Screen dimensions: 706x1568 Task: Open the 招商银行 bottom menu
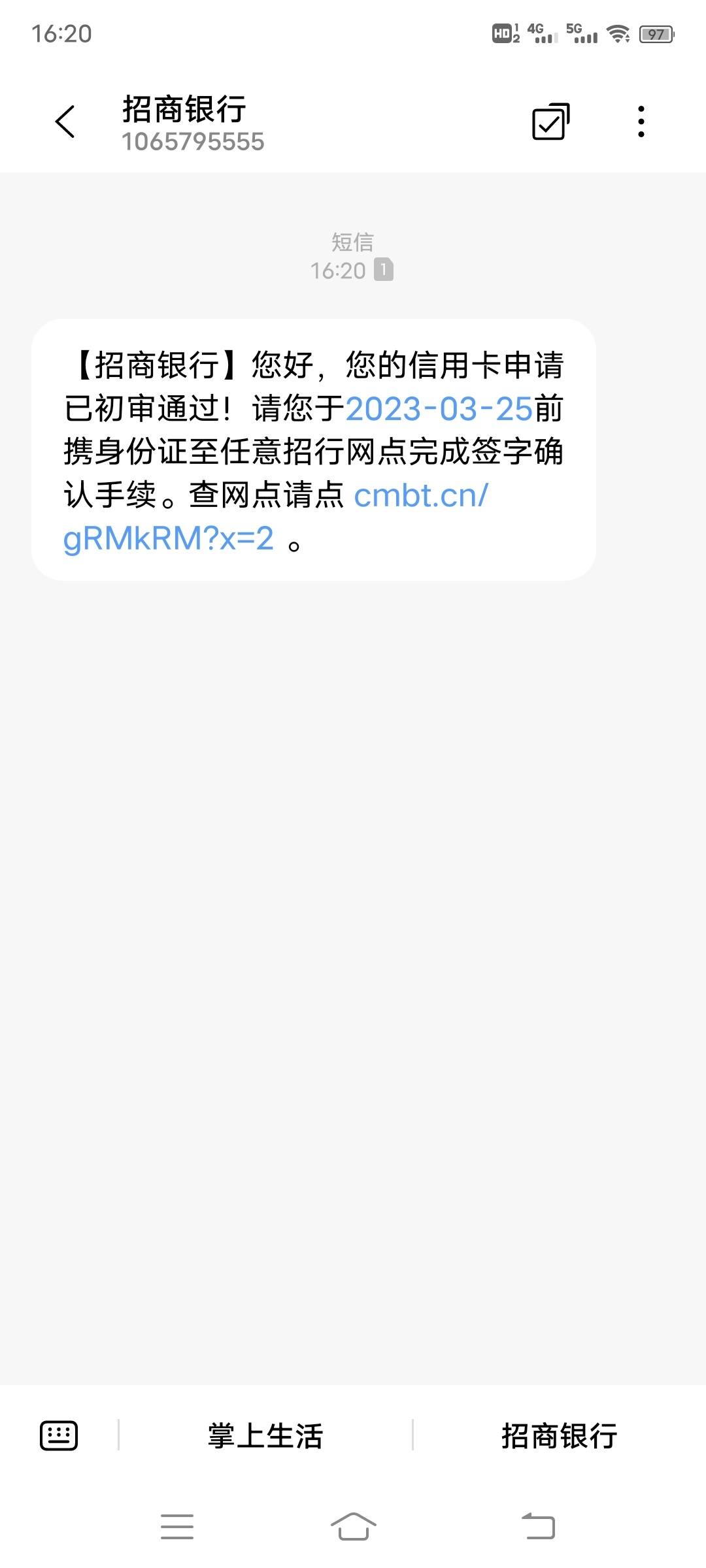click(x=560, y=1435)
